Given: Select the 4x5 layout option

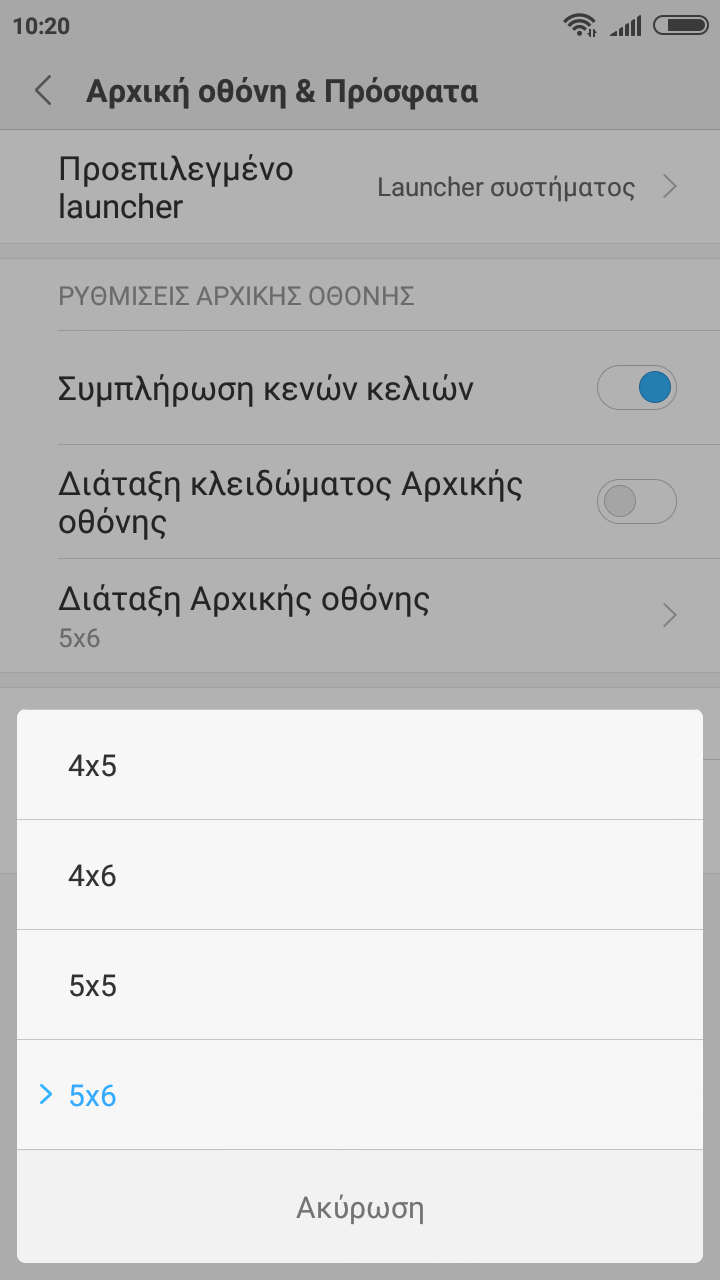Looking at the screenshot, I should point(360,766).
